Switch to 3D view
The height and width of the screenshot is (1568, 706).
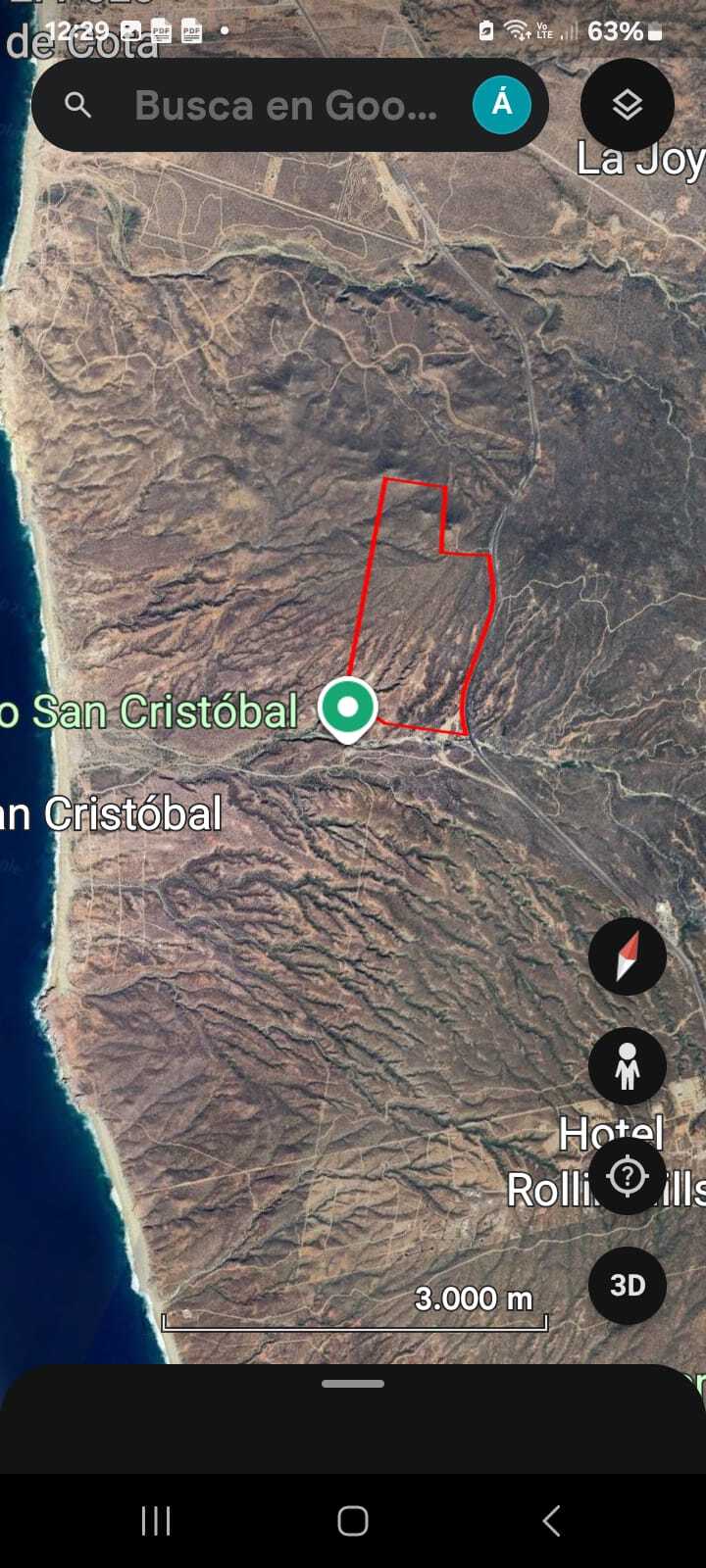628,1285
